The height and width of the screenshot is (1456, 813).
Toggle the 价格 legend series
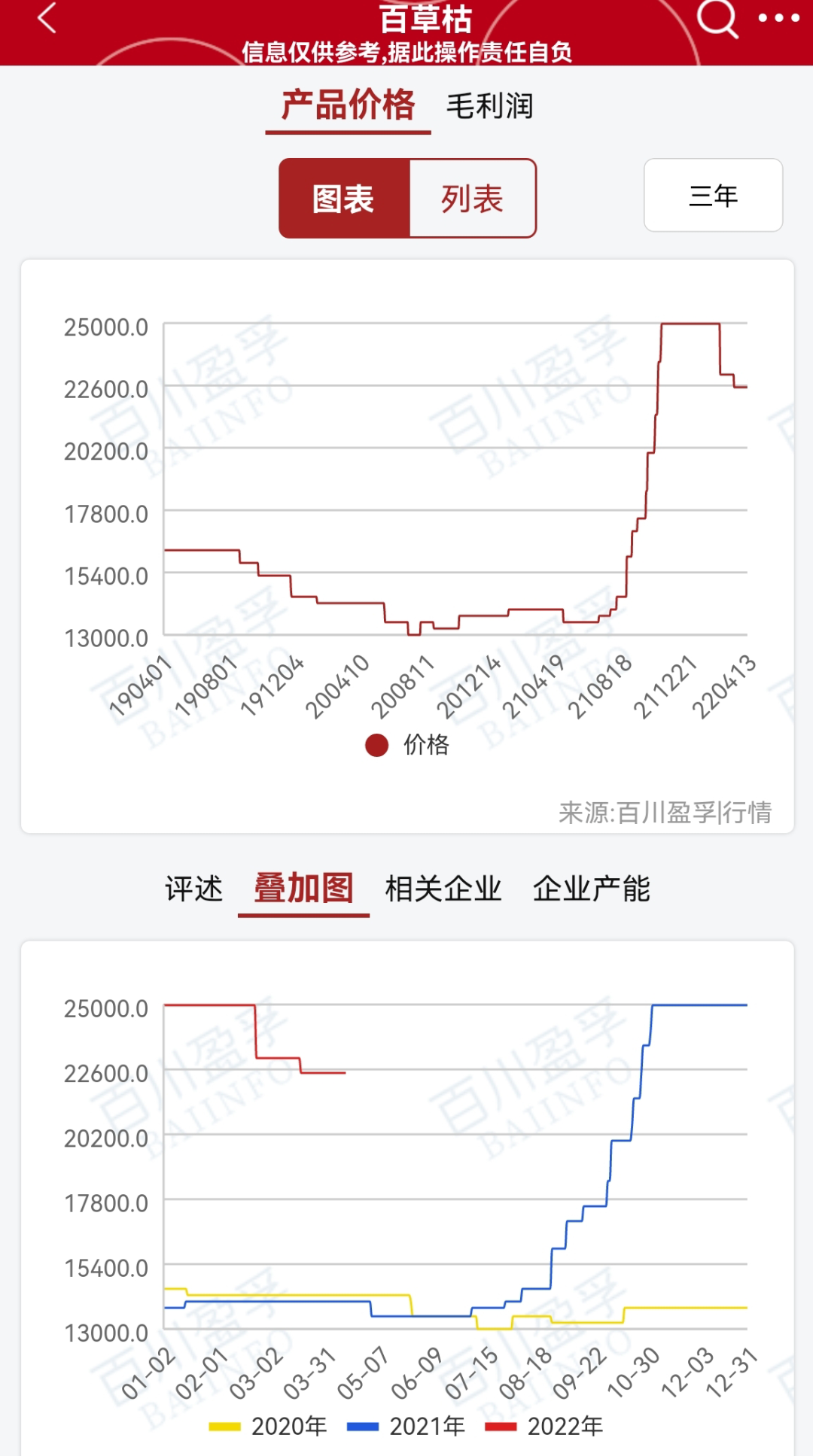[408, 745]
